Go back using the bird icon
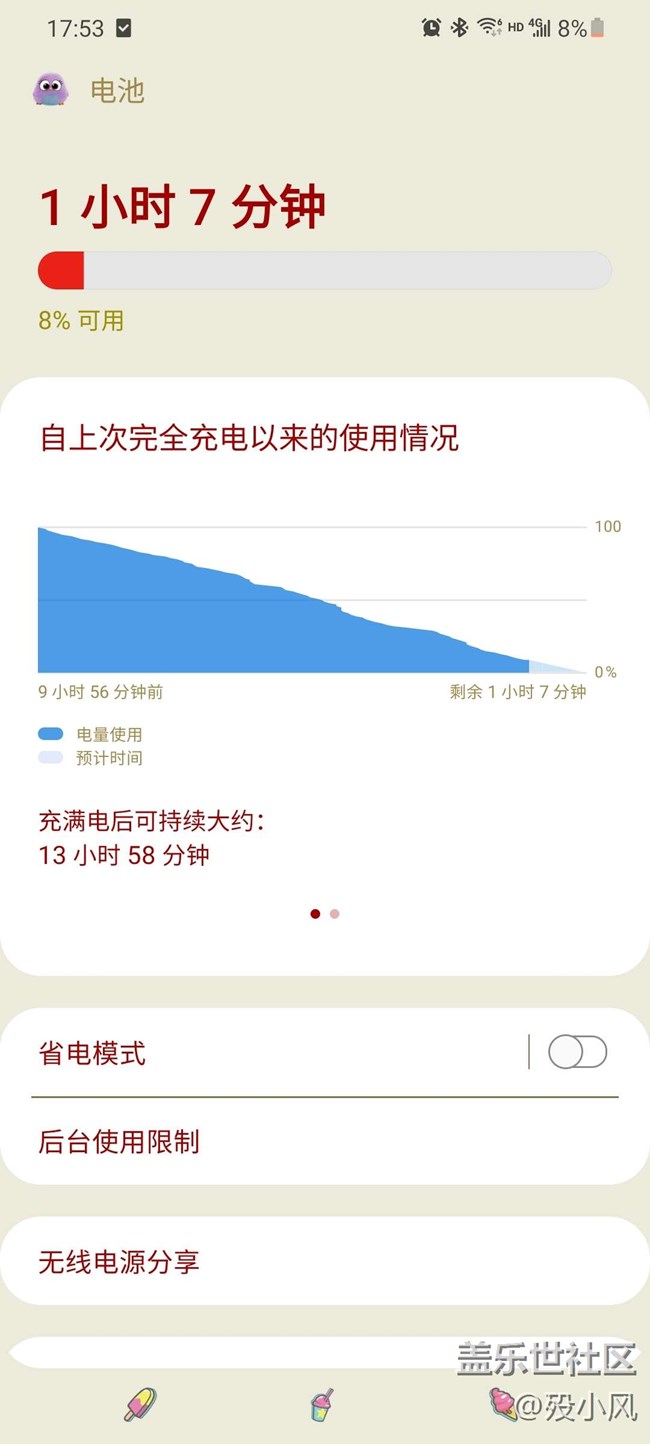This screenshot has height=1444, width=650. coord(50,90)
